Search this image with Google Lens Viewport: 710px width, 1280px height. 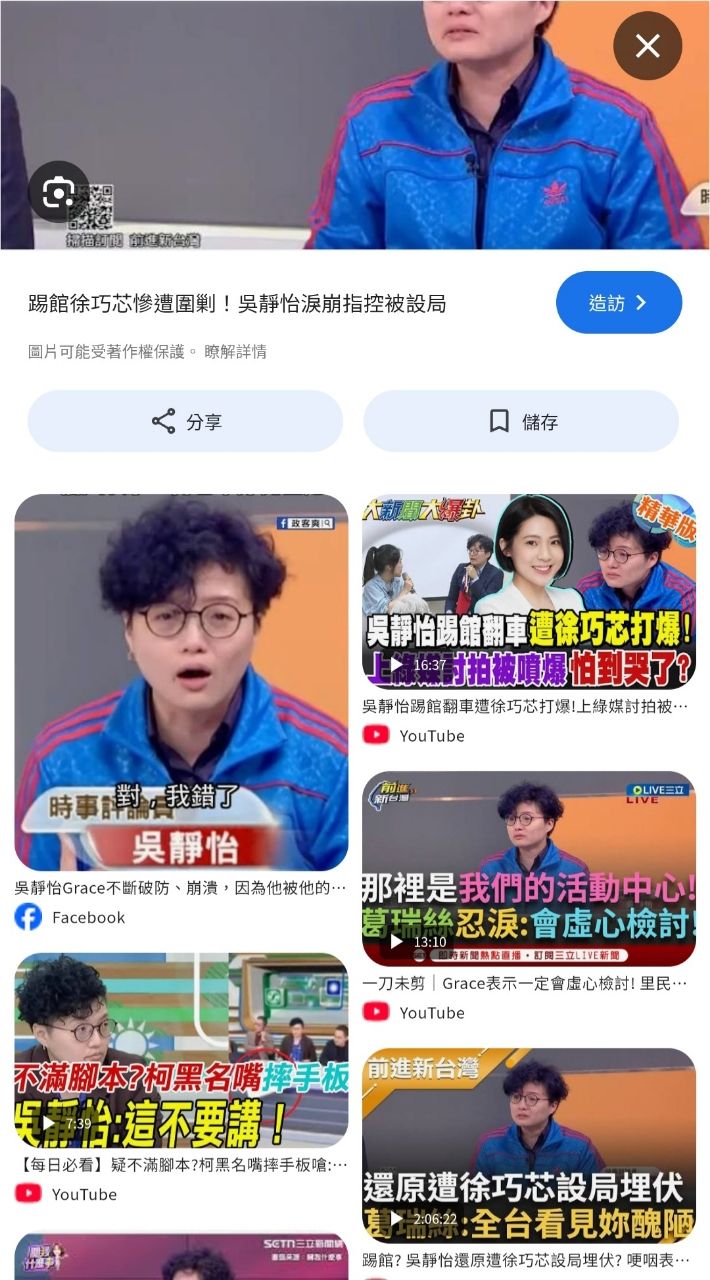coord(59,191)
